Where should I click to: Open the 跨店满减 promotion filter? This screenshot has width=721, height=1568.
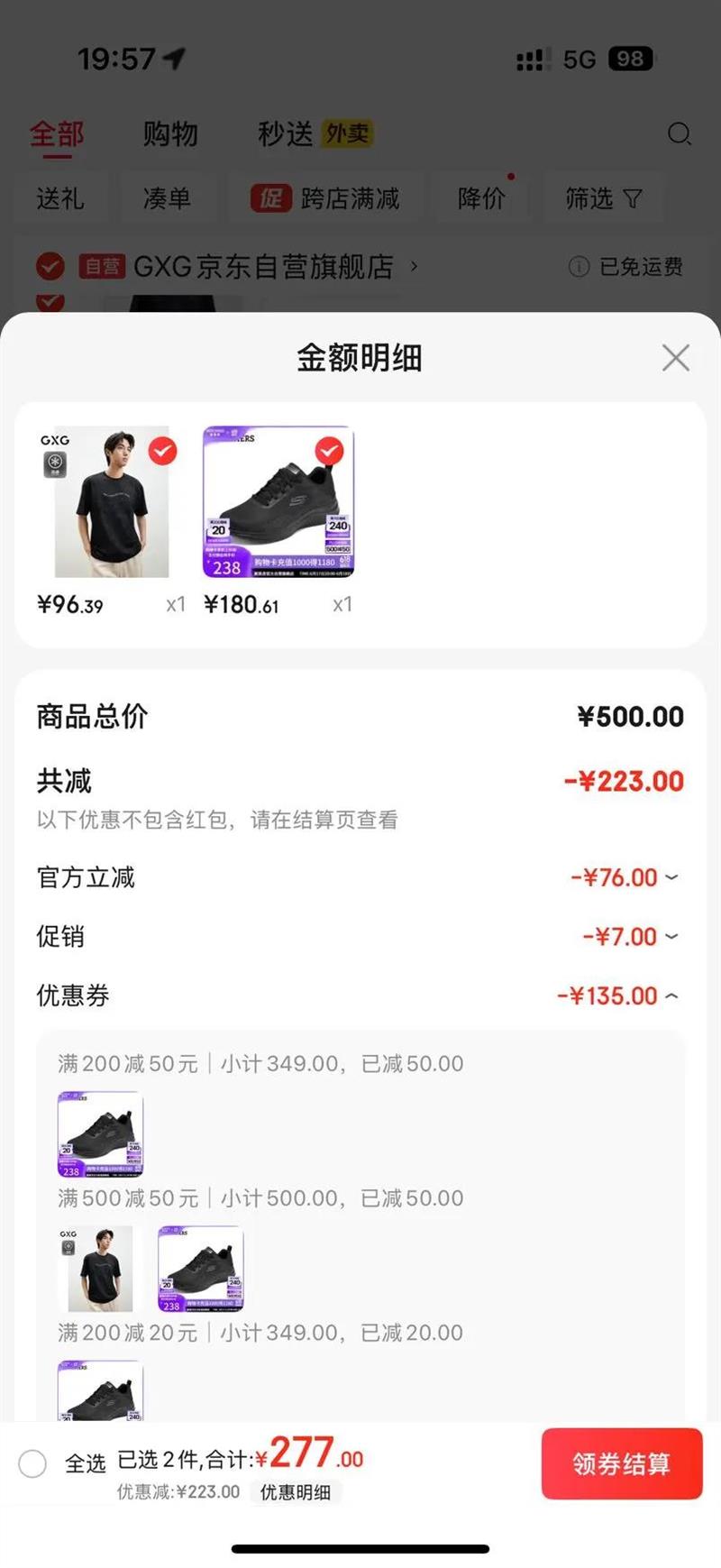tap(326, 198)
